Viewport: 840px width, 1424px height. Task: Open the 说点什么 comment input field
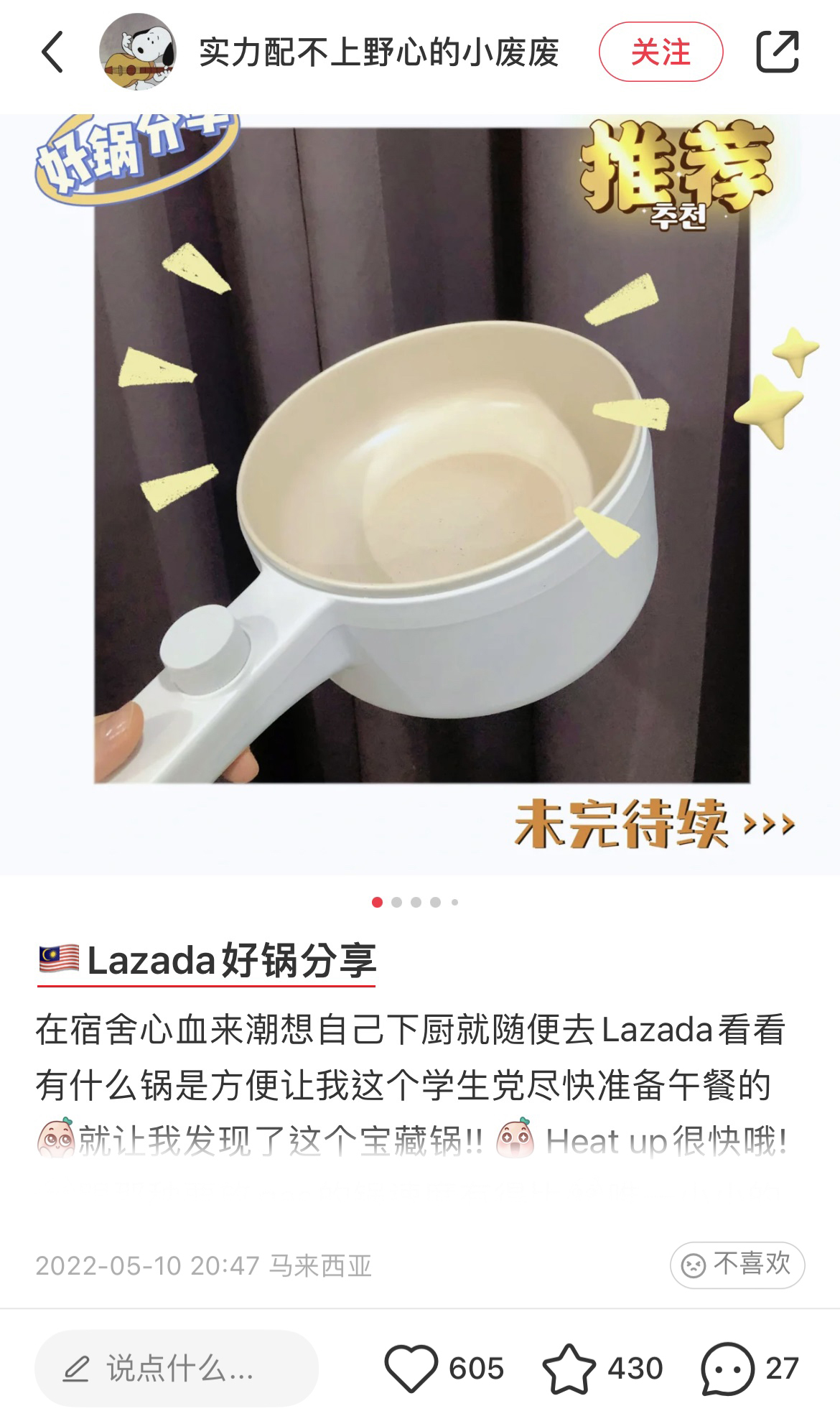click(x=177, y=1369)
